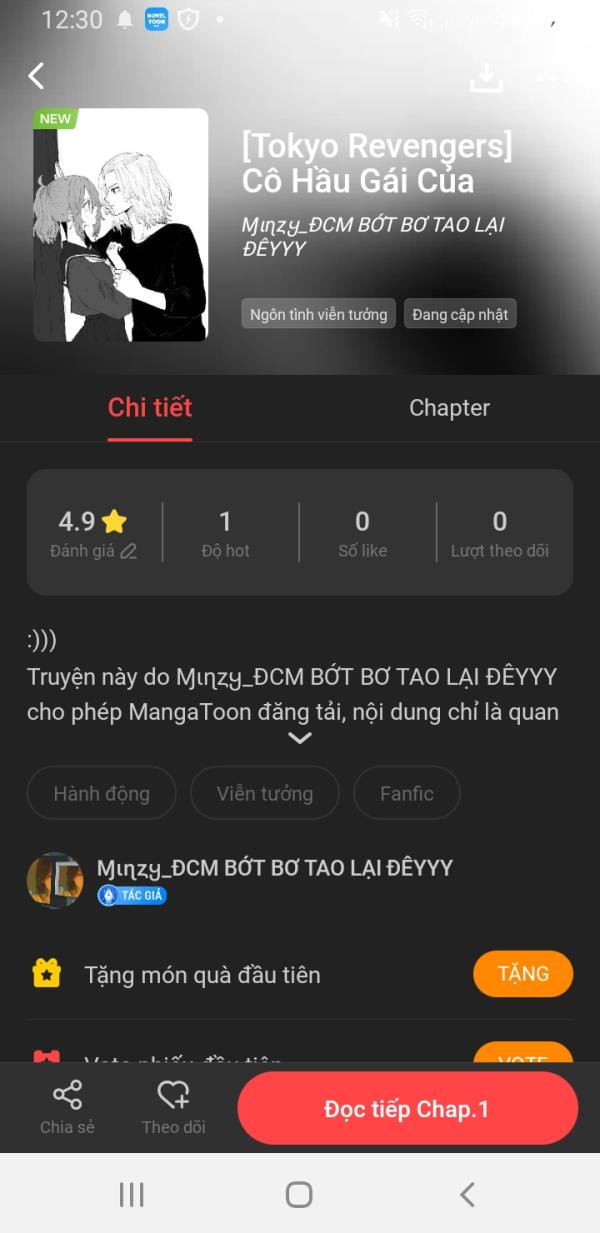Open the three-dot overflow menu

point(552,77)
